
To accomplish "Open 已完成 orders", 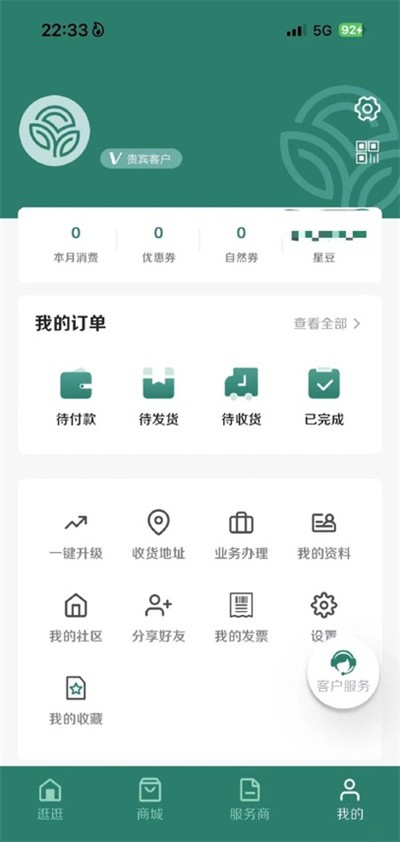I will pos(324,397).
